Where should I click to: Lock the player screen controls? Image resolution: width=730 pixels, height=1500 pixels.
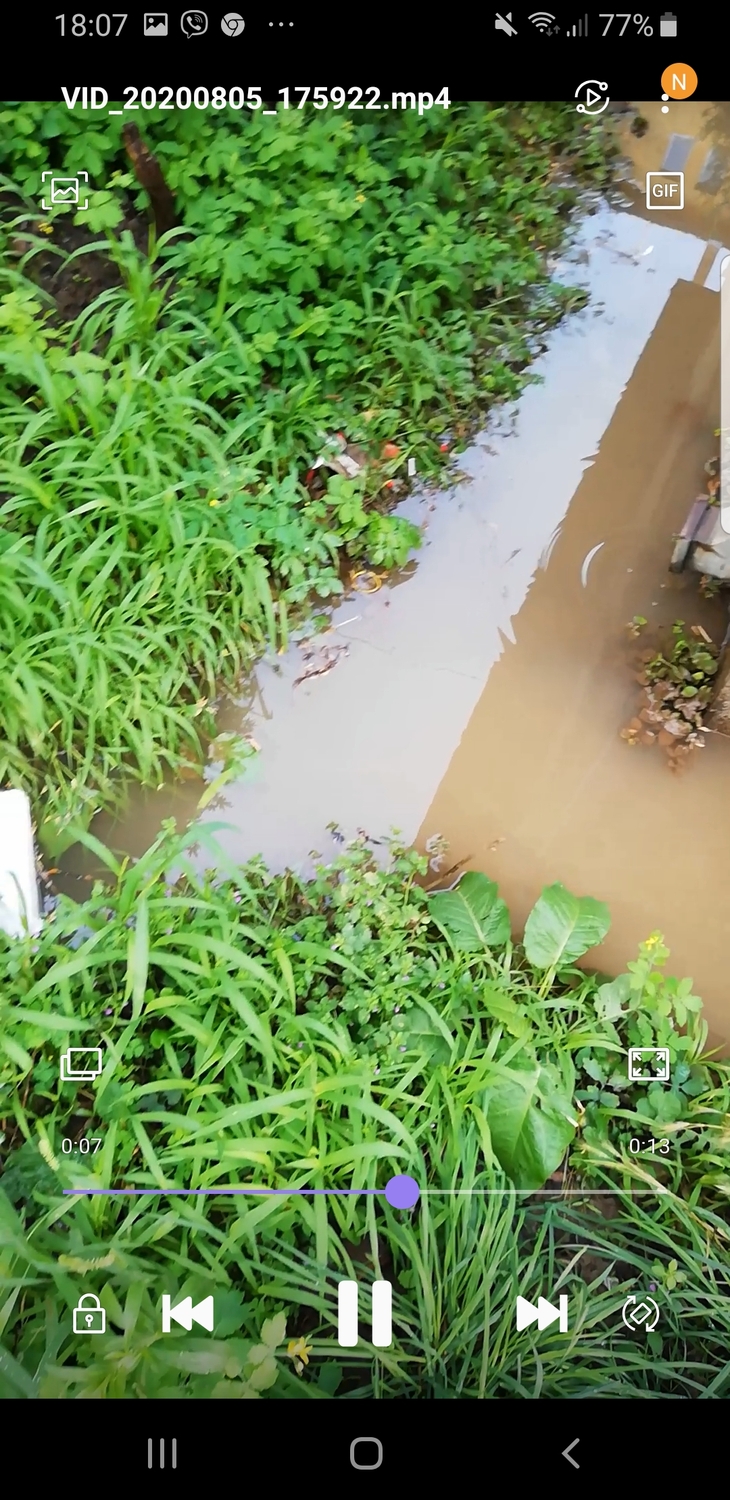[89, 1314]
